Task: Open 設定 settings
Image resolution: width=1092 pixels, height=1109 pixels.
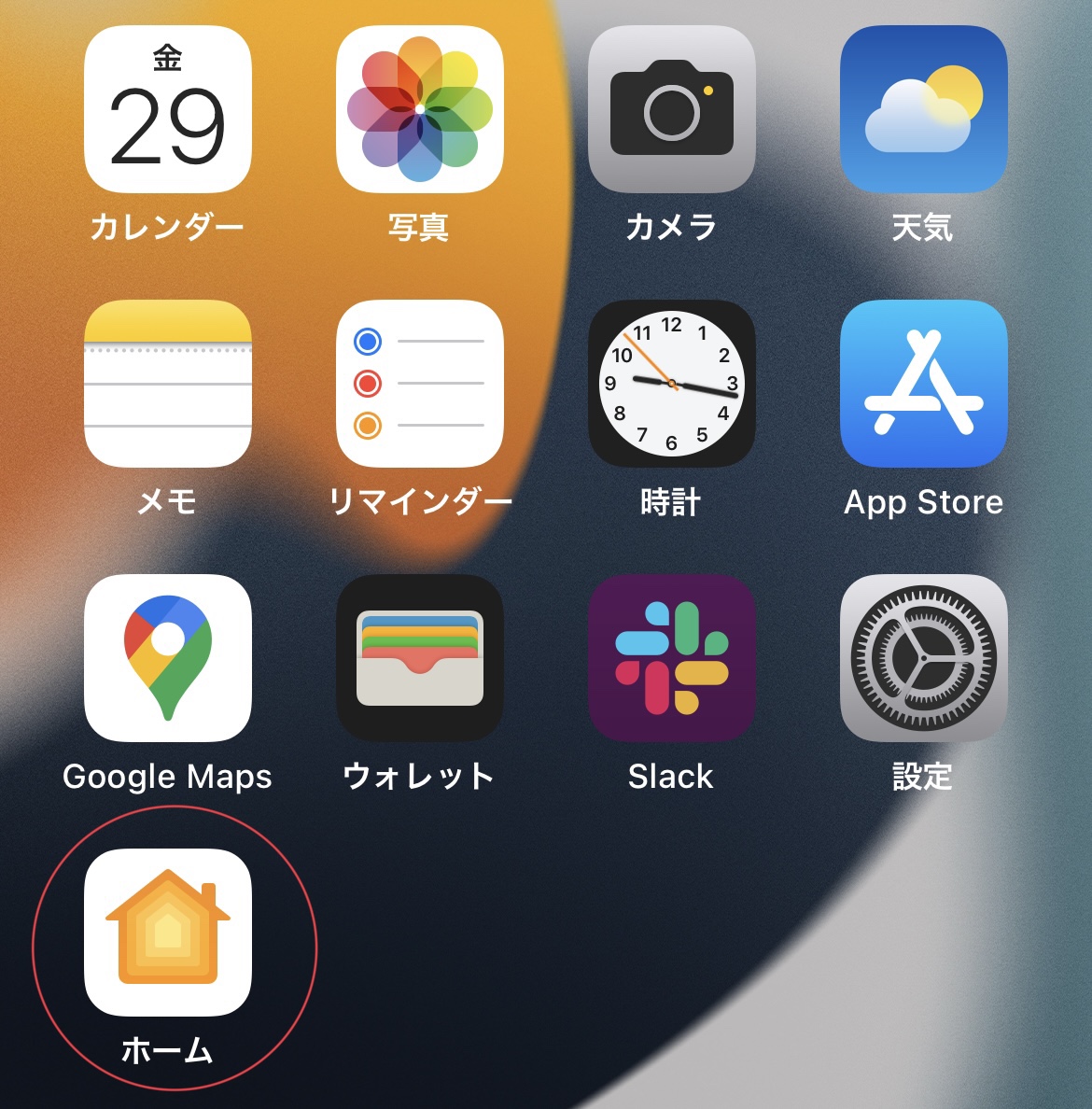Action: (924, 658)
